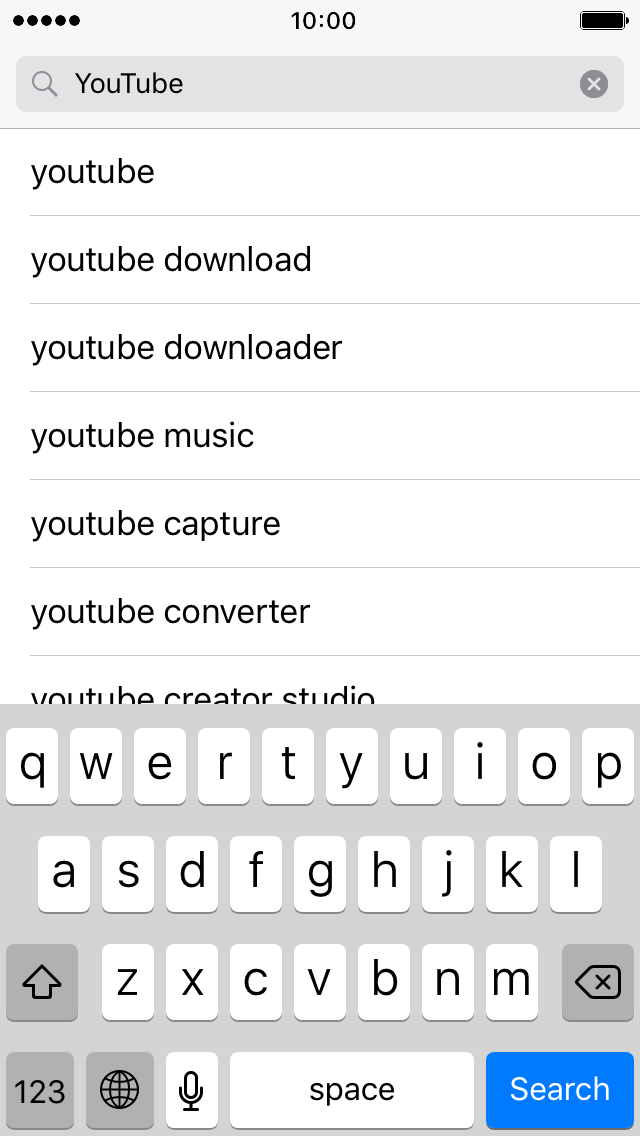Screen dimensions: 640x1136
Task: Select the "youtube" suggestion
Action: pyautogui.click(x=320, y=172)
